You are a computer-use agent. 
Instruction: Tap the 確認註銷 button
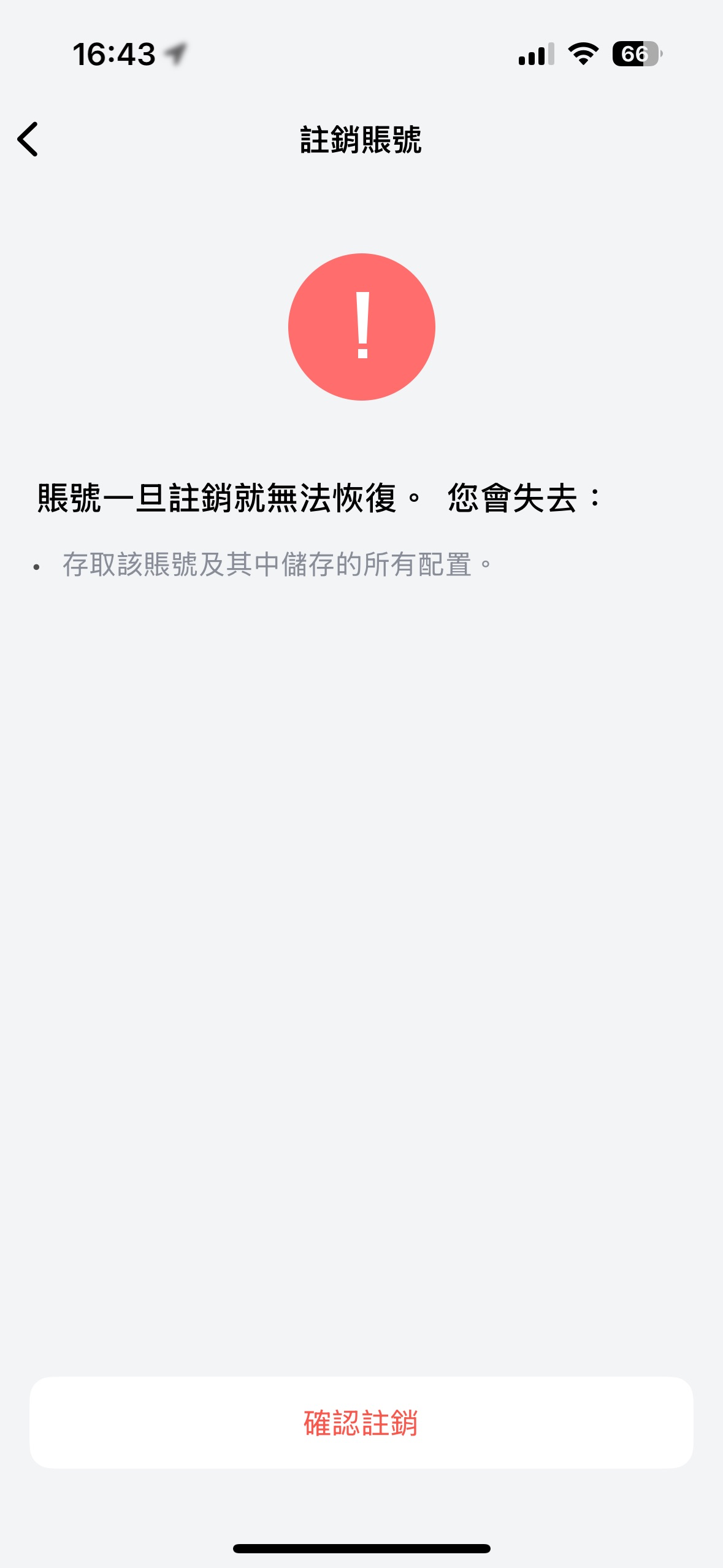pyautogui.click(x=361, y=1422)
